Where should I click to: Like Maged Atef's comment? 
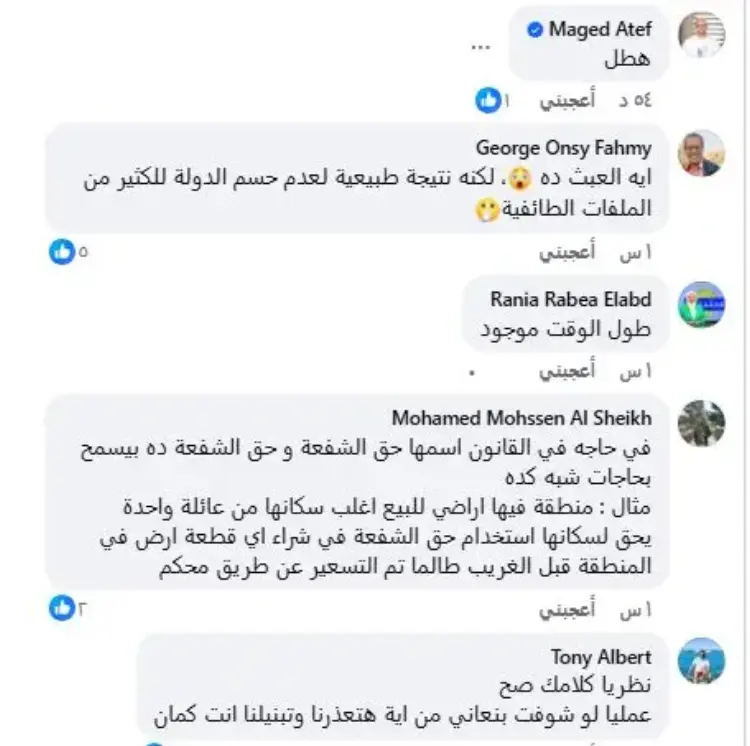[568, 100]
